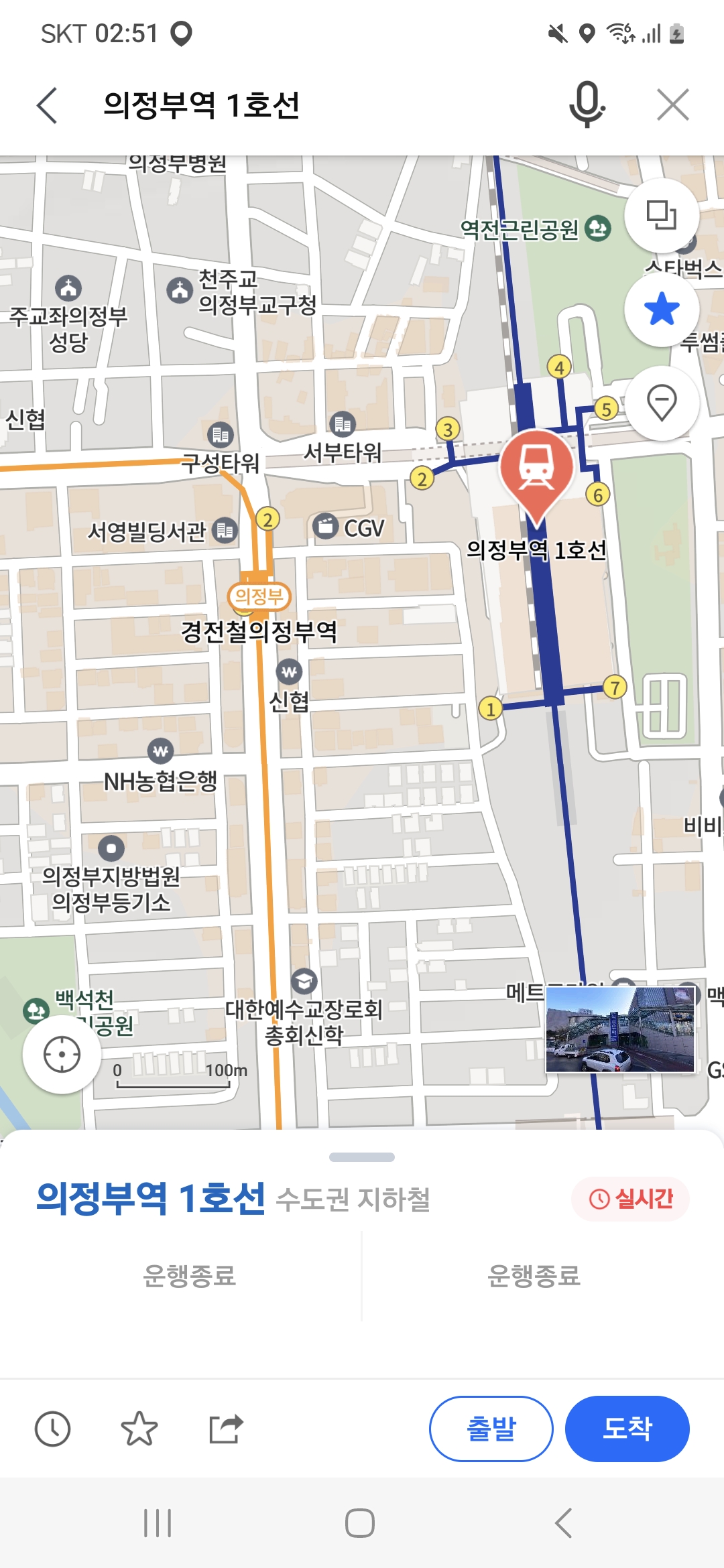Center map on my current location

click(x=62, y=1055)
